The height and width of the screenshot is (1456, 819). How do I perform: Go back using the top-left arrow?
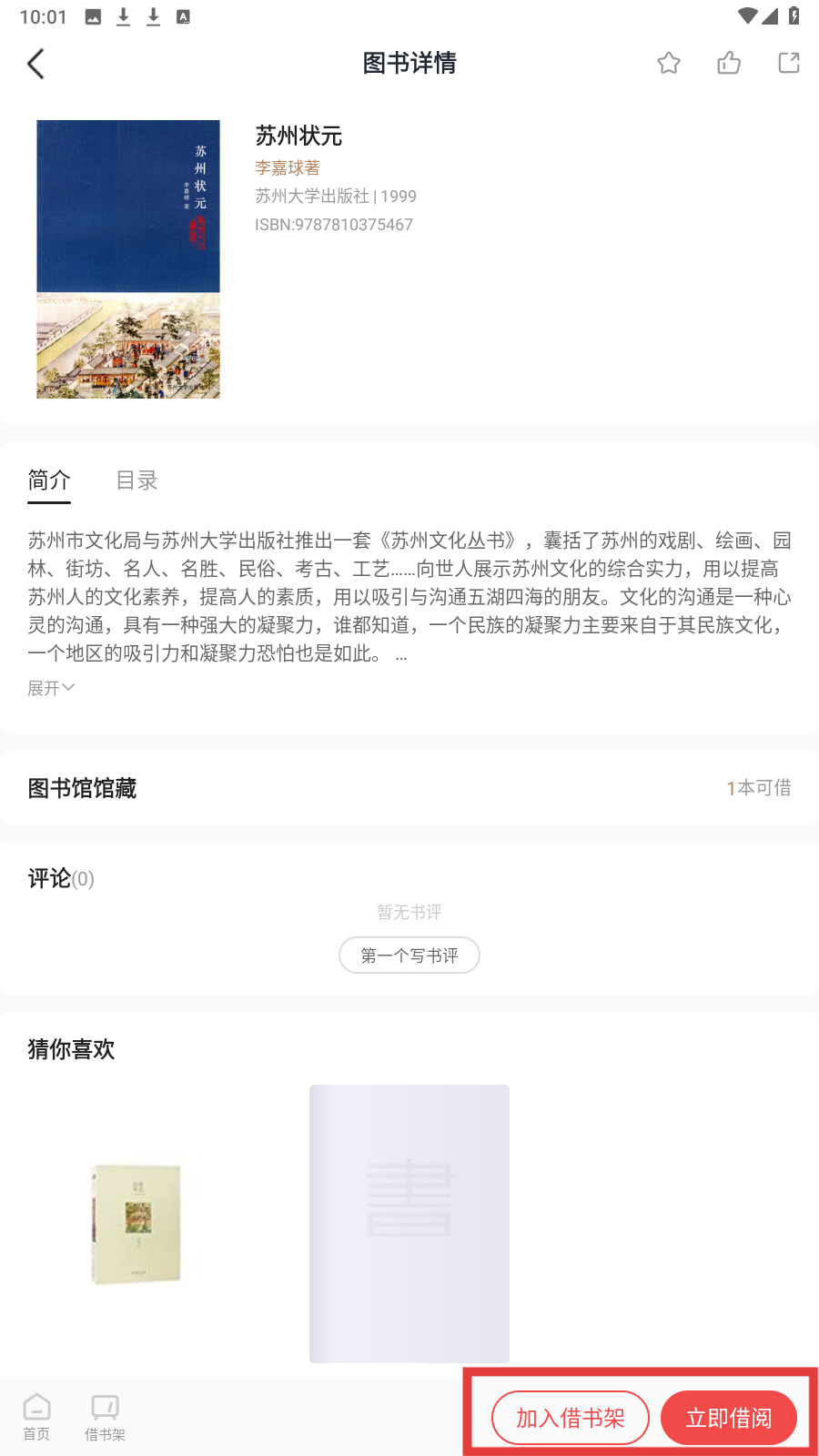click(x=35, y=64)
